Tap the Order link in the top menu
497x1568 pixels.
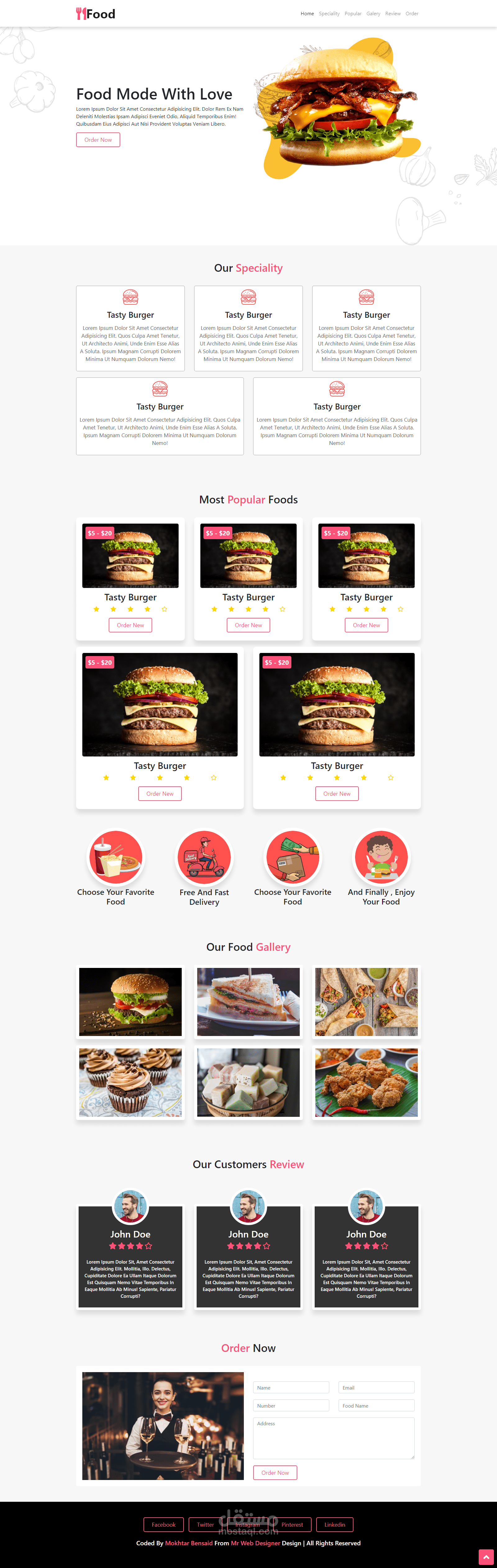[412, 13]
